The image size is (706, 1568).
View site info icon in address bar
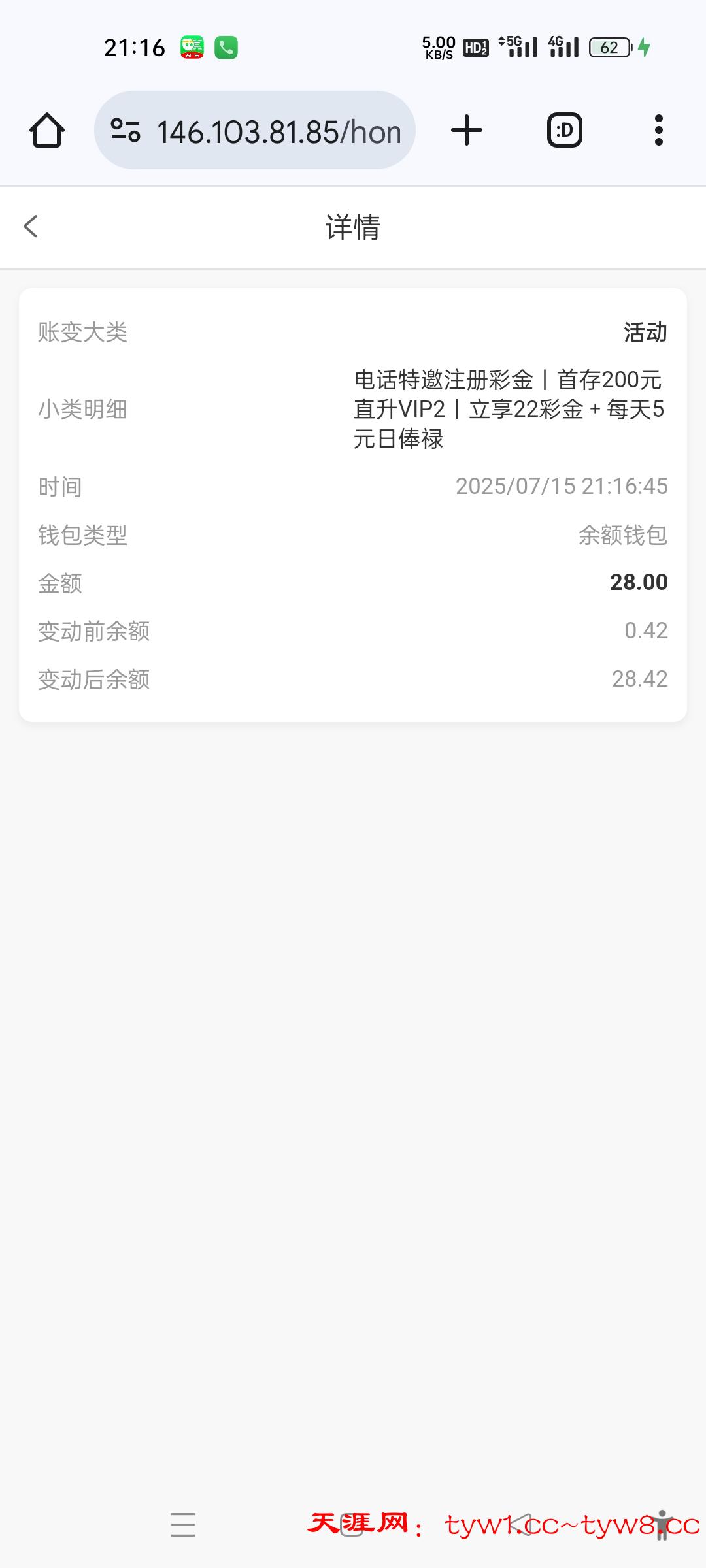[x=126, y=130]
